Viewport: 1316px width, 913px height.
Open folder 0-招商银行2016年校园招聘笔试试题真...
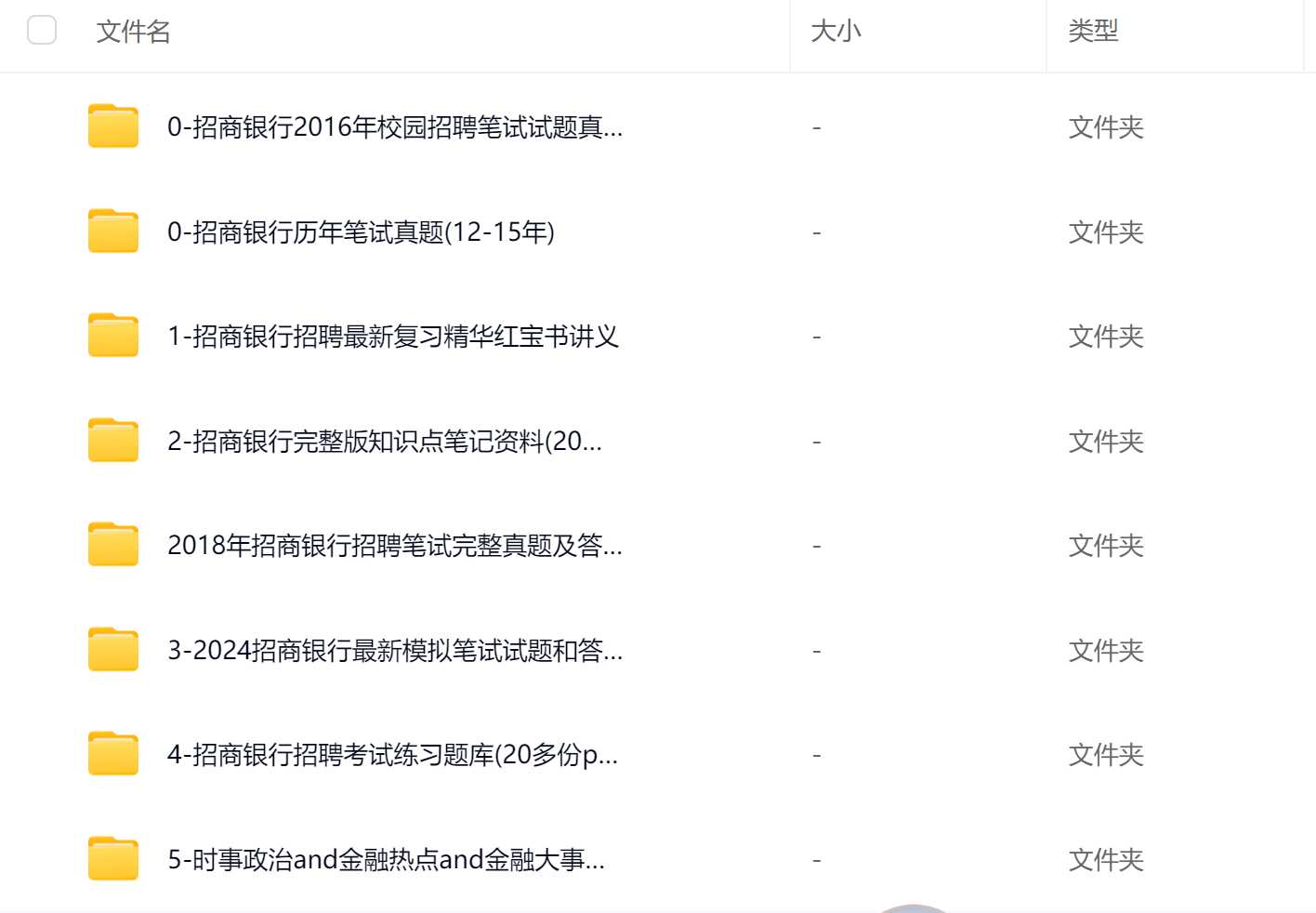394,127
